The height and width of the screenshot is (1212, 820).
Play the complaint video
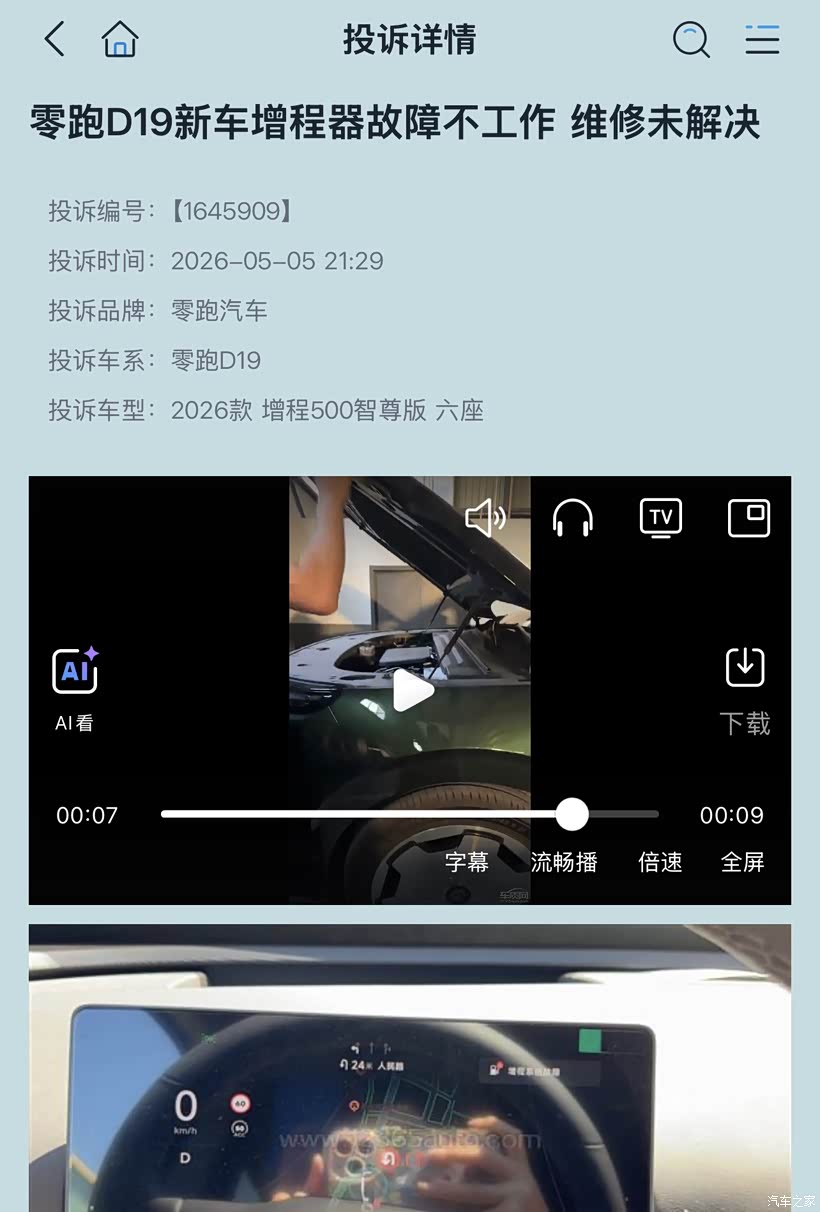click(x=411, y=691)
